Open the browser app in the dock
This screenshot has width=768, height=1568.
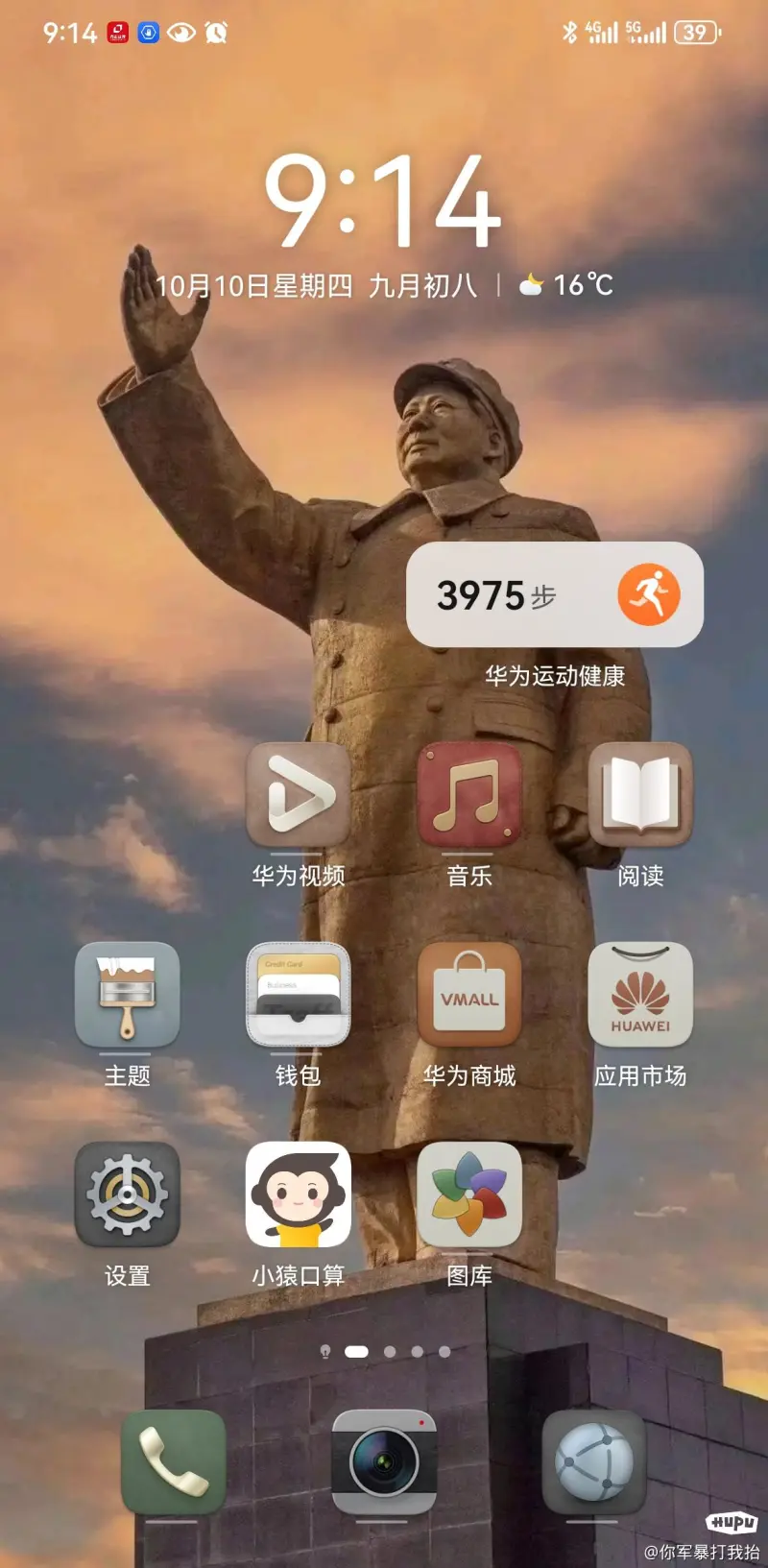point(593,1462)
